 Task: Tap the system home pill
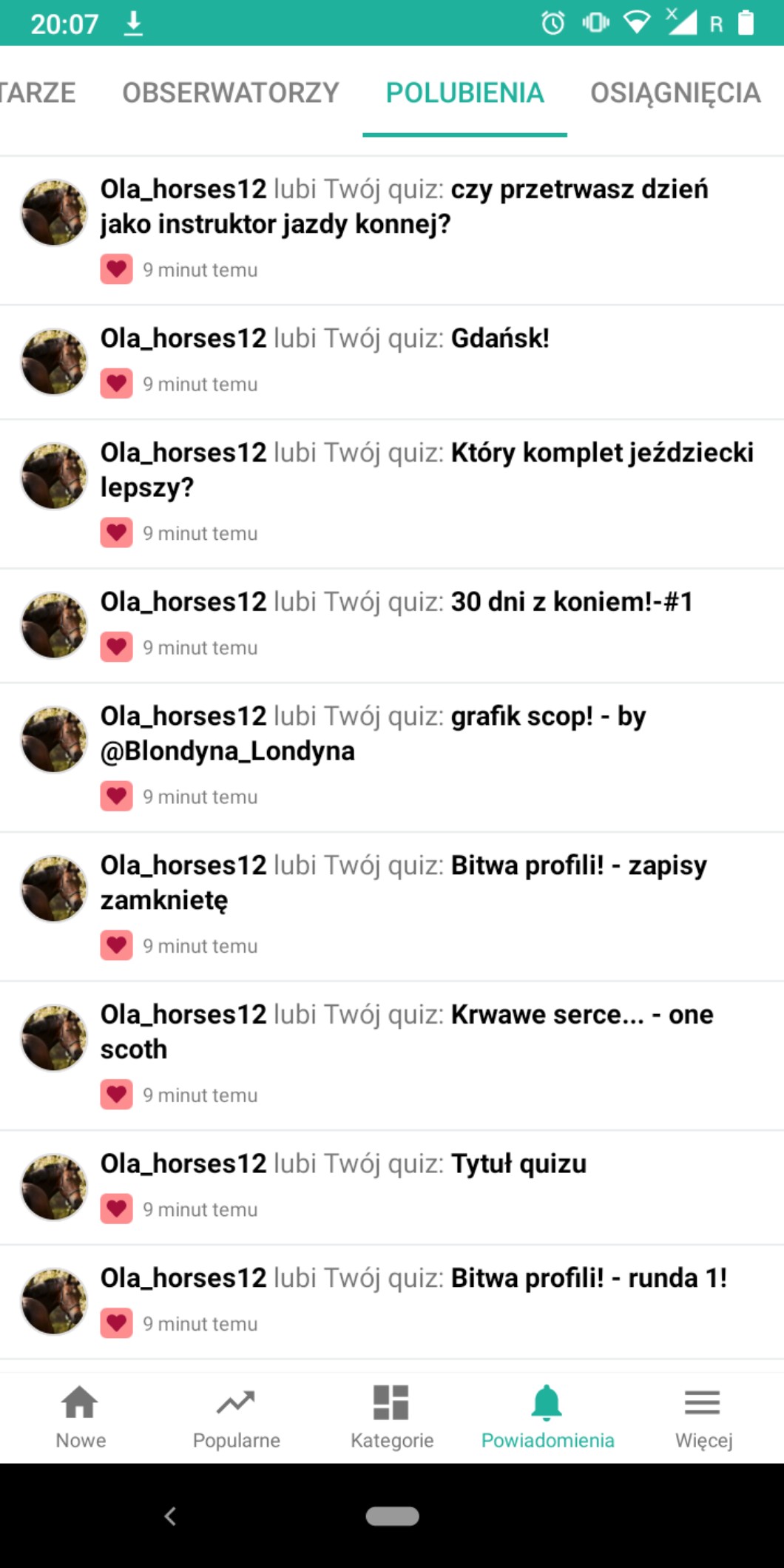pos(392,1516)
